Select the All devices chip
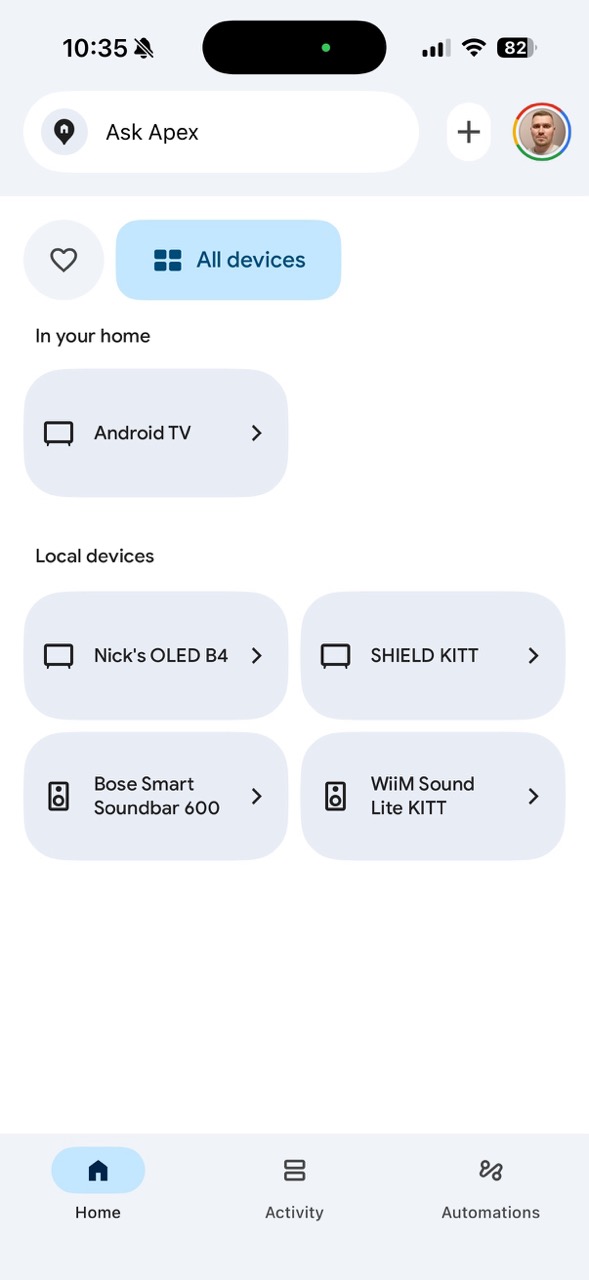 (x=228, y=260)
